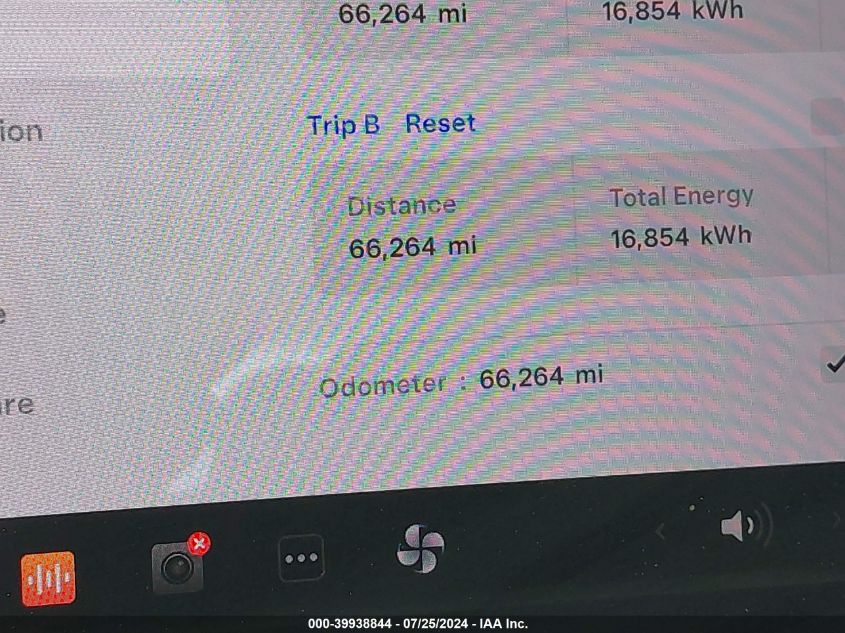Lower volume with the left chevron
This screenshot has height=633, width=845.
660,532
